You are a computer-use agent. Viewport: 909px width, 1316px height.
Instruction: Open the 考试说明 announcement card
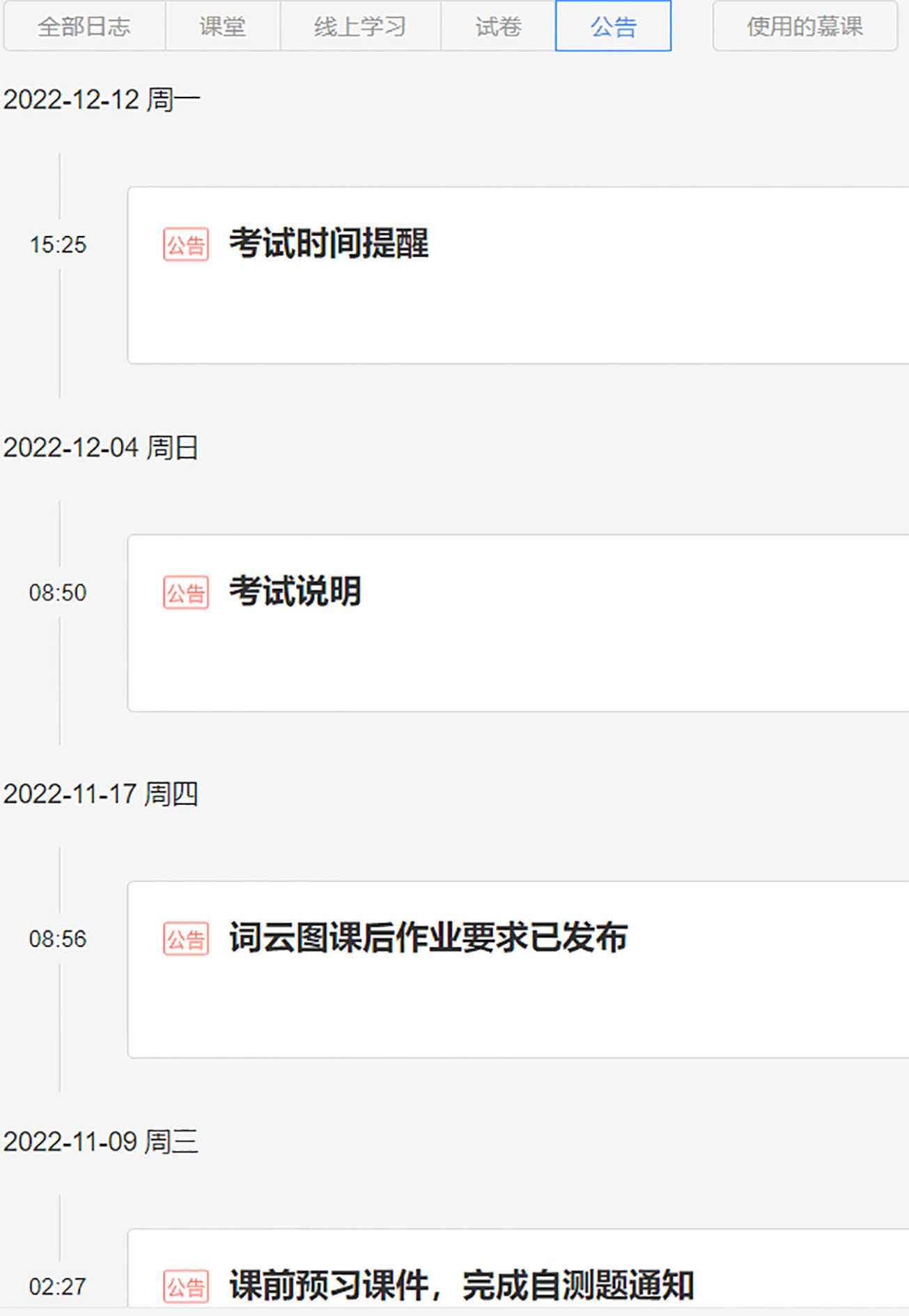[x=295, y=592]
